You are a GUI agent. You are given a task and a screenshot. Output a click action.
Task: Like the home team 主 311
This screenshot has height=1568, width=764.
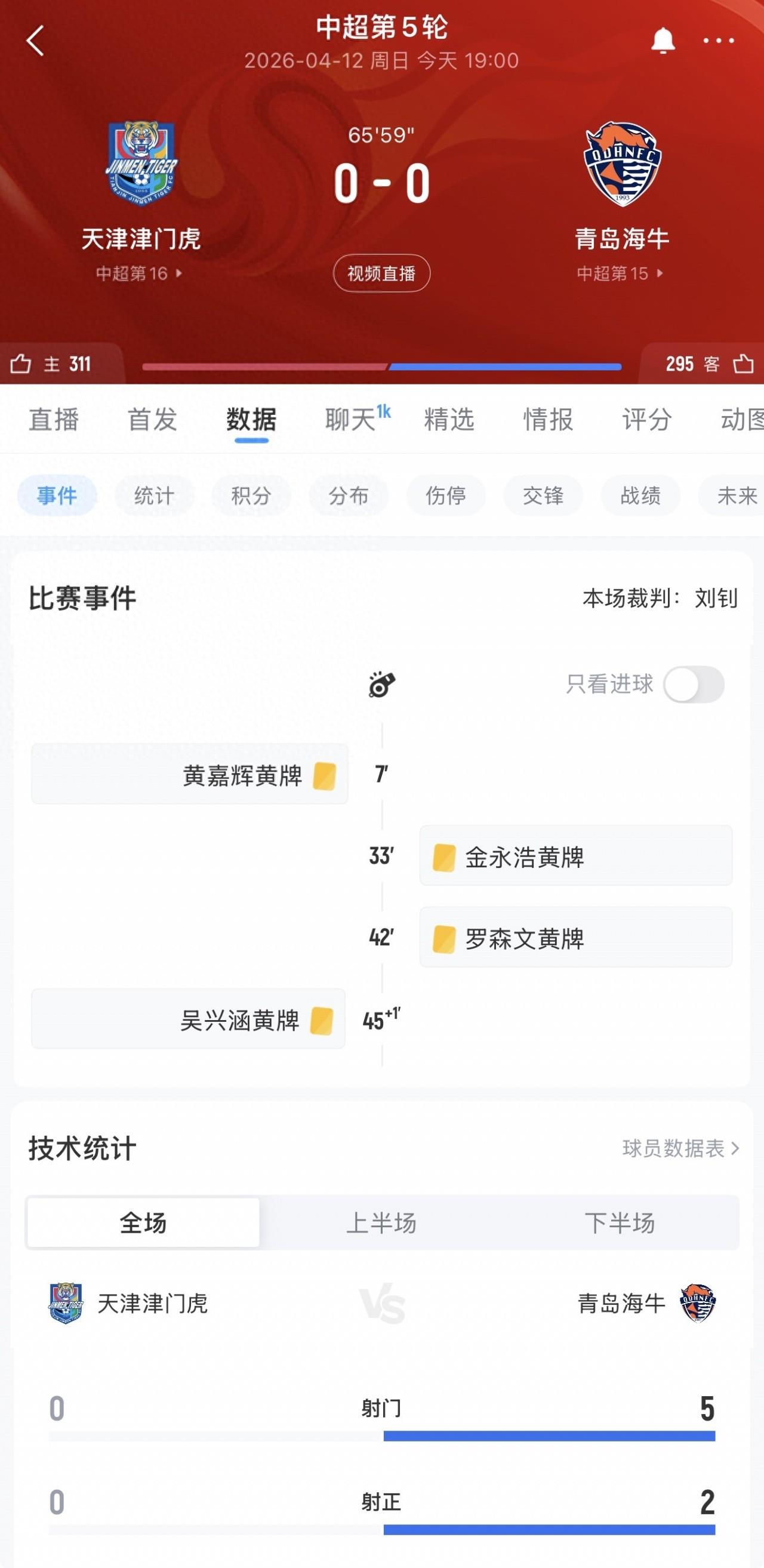pyautogui.click(x=51, y=364)
